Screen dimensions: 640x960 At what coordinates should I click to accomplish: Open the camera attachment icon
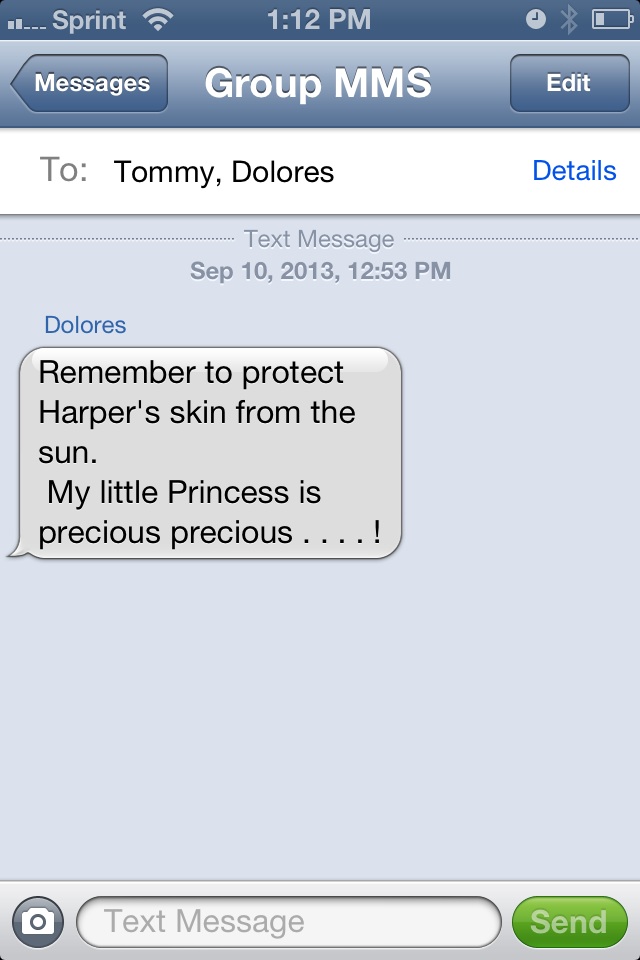[38, 921]
